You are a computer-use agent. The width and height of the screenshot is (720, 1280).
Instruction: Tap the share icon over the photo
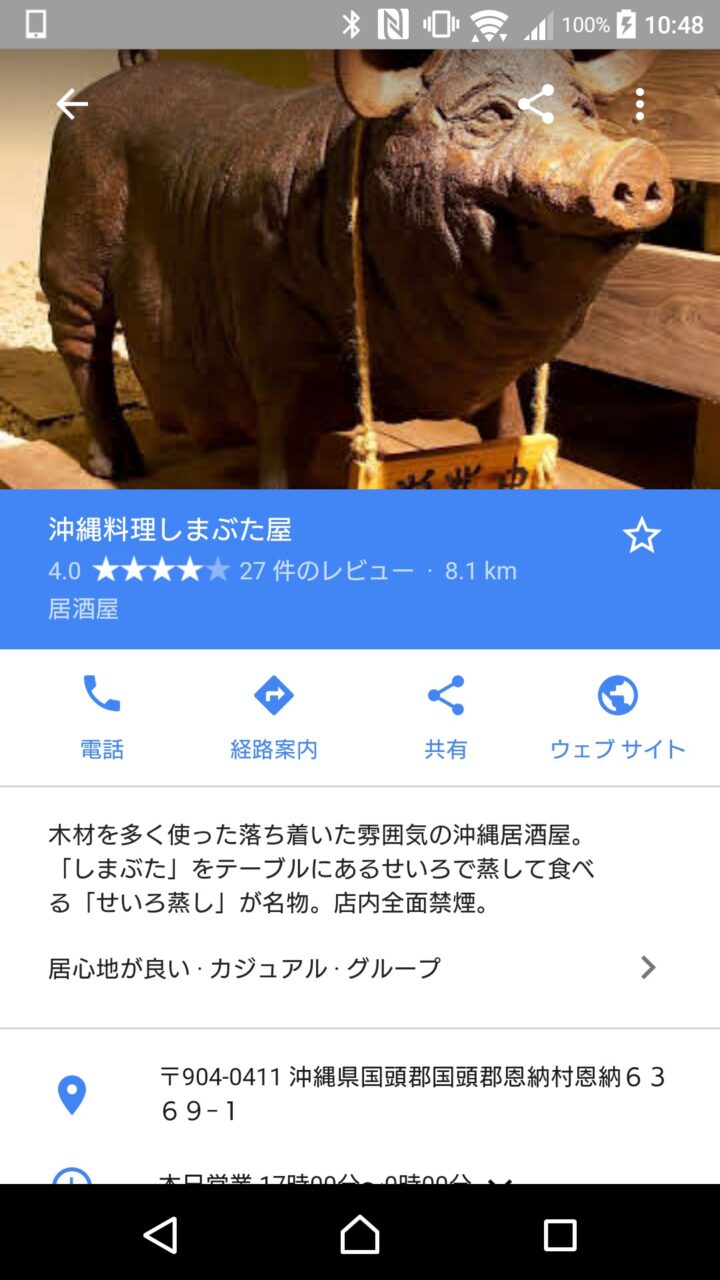point(536,104)
